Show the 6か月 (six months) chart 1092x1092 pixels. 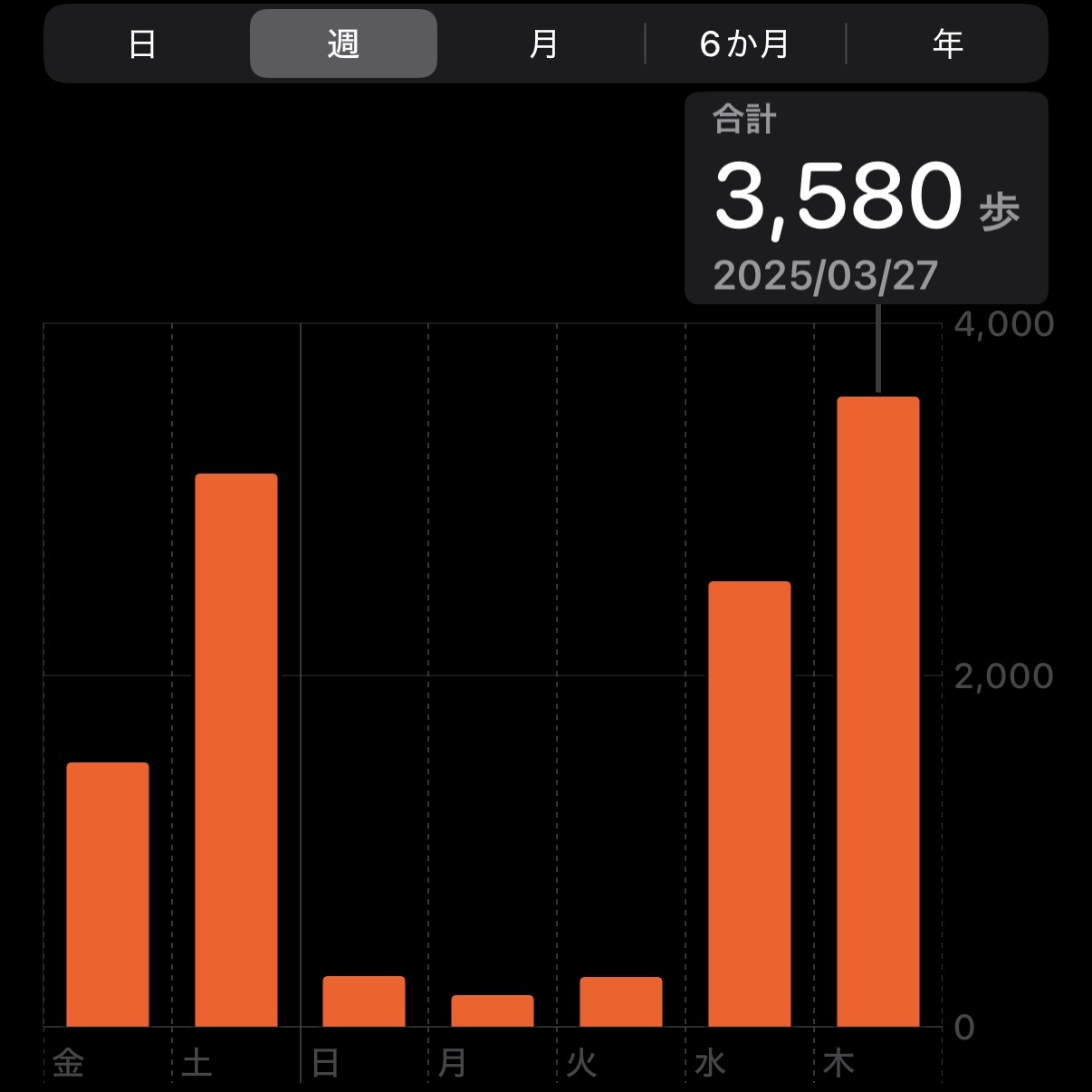click(744, 44)
